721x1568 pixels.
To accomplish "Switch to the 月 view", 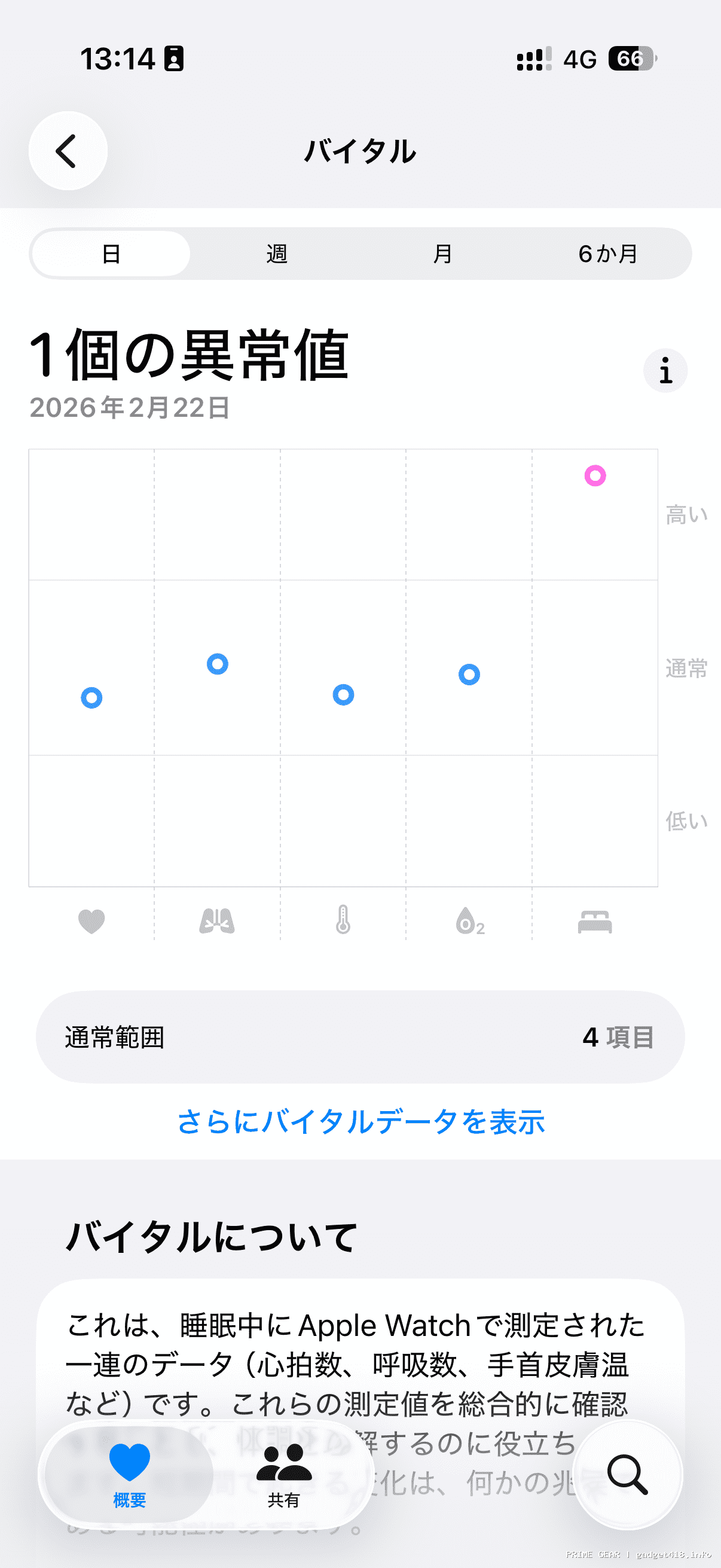I will [x=442, y=253].
